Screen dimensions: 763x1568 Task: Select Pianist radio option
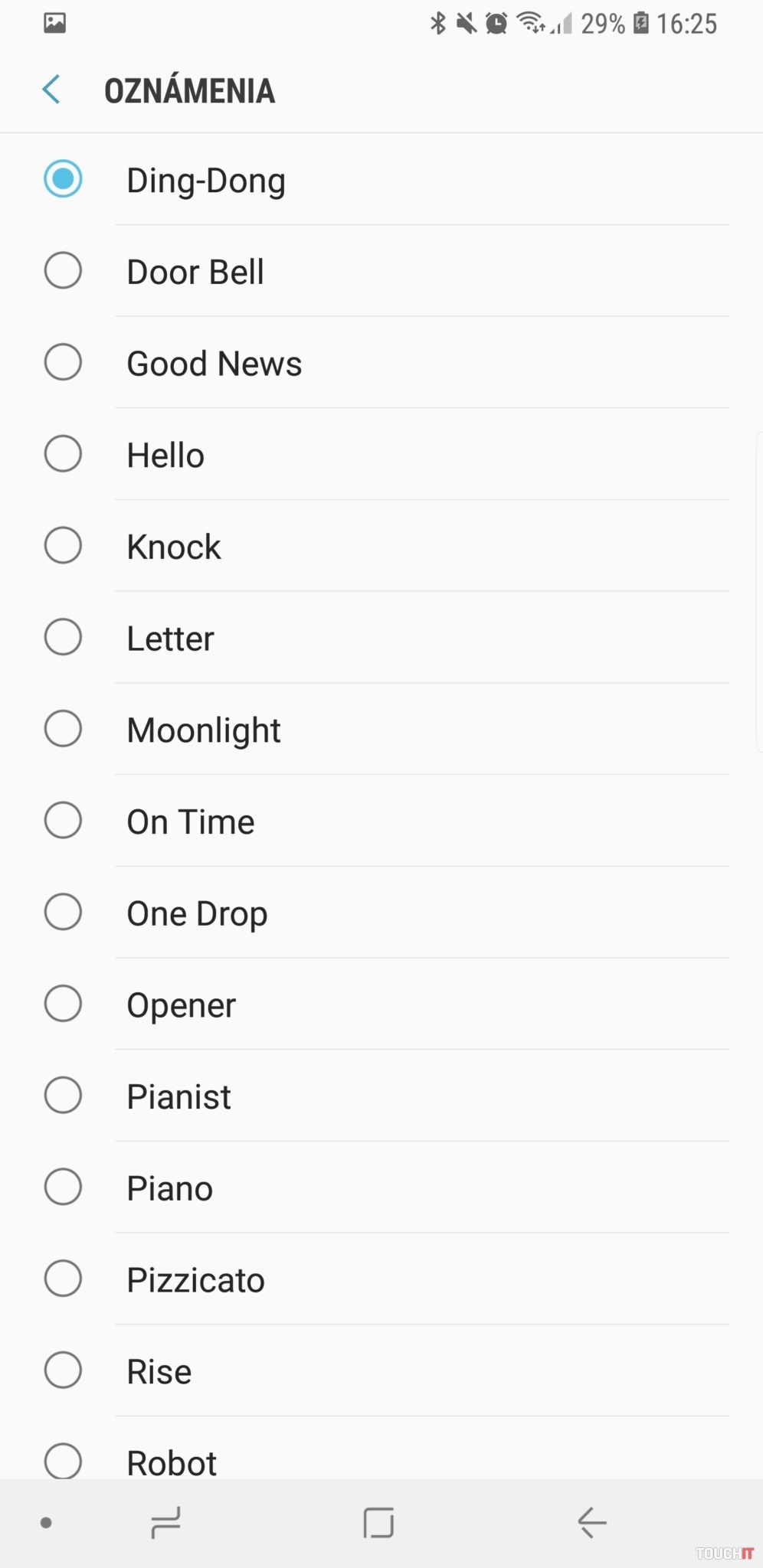pyautogui.click(x=63, y=1096)
